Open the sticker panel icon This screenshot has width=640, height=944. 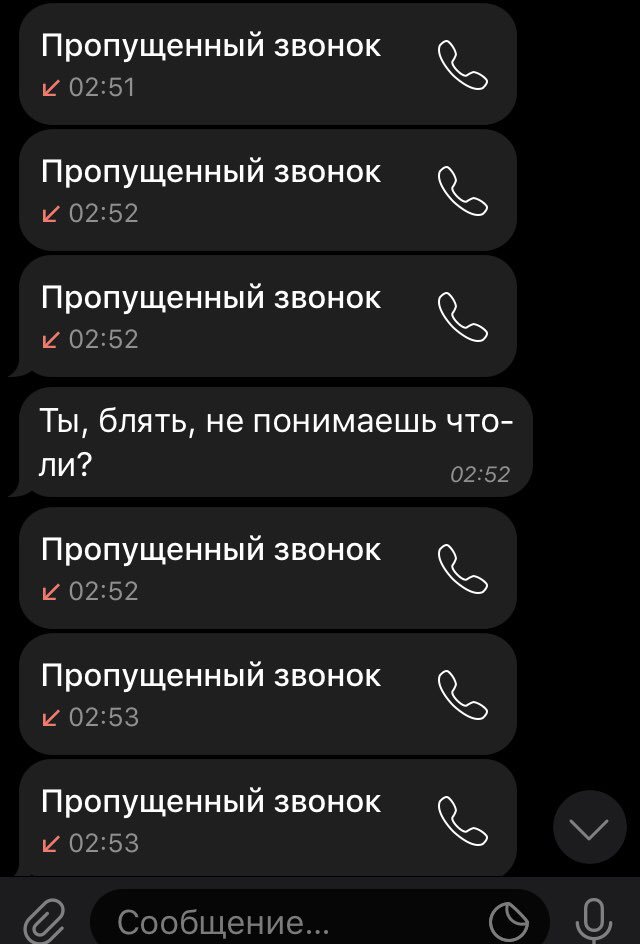point(511,921)
